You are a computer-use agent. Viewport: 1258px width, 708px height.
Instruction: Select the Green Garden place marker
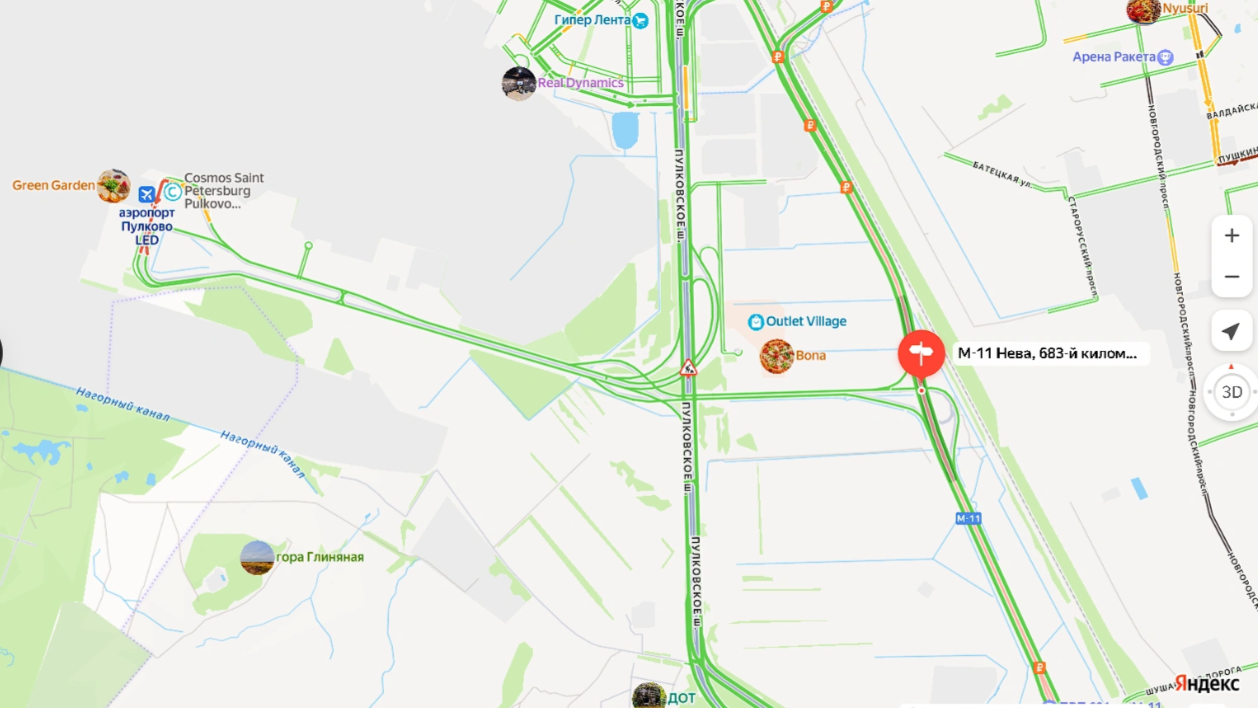(x=114, y=186)
